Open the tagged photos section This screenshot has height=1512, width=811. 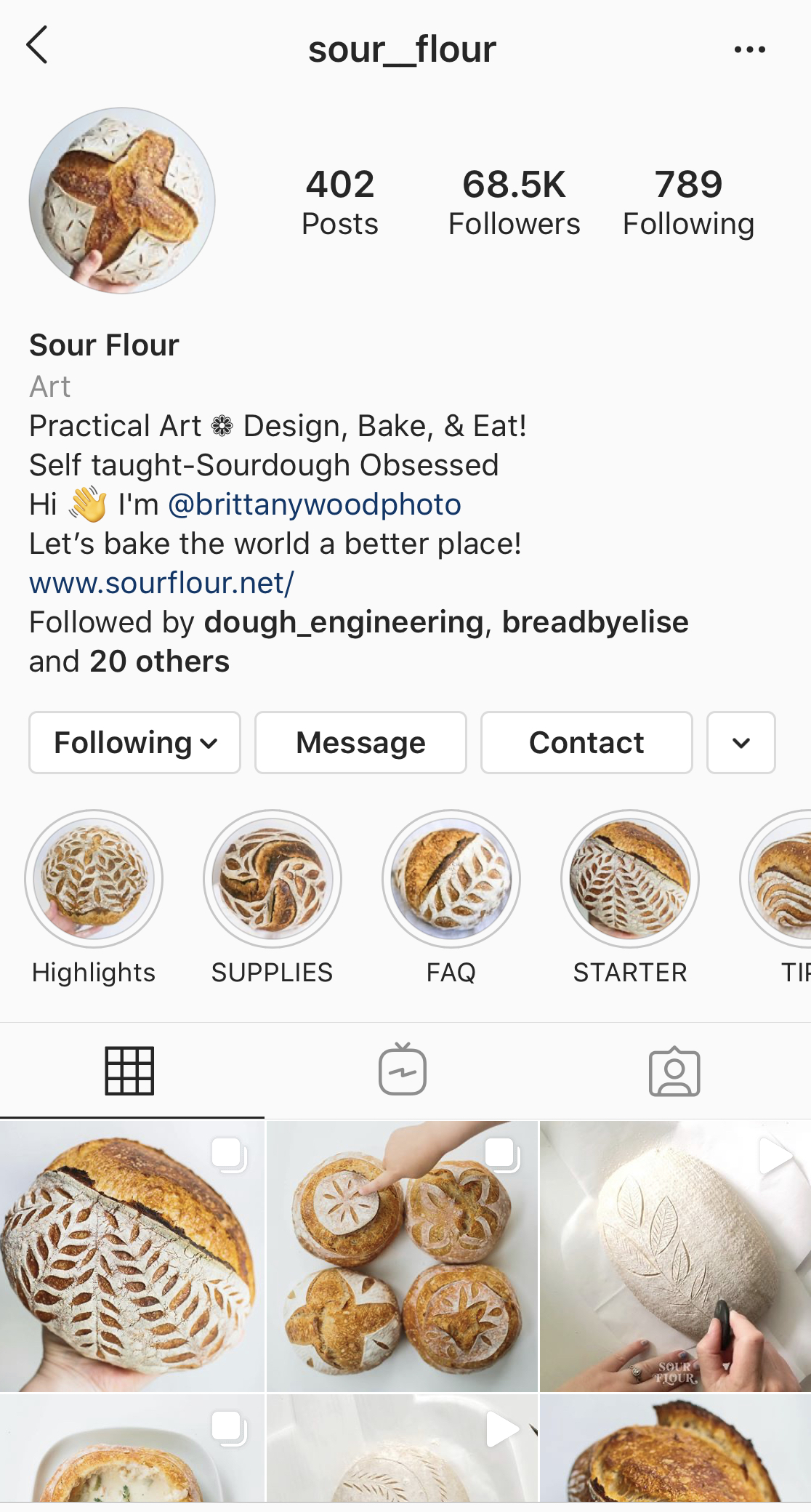[x=676, y=1069]
